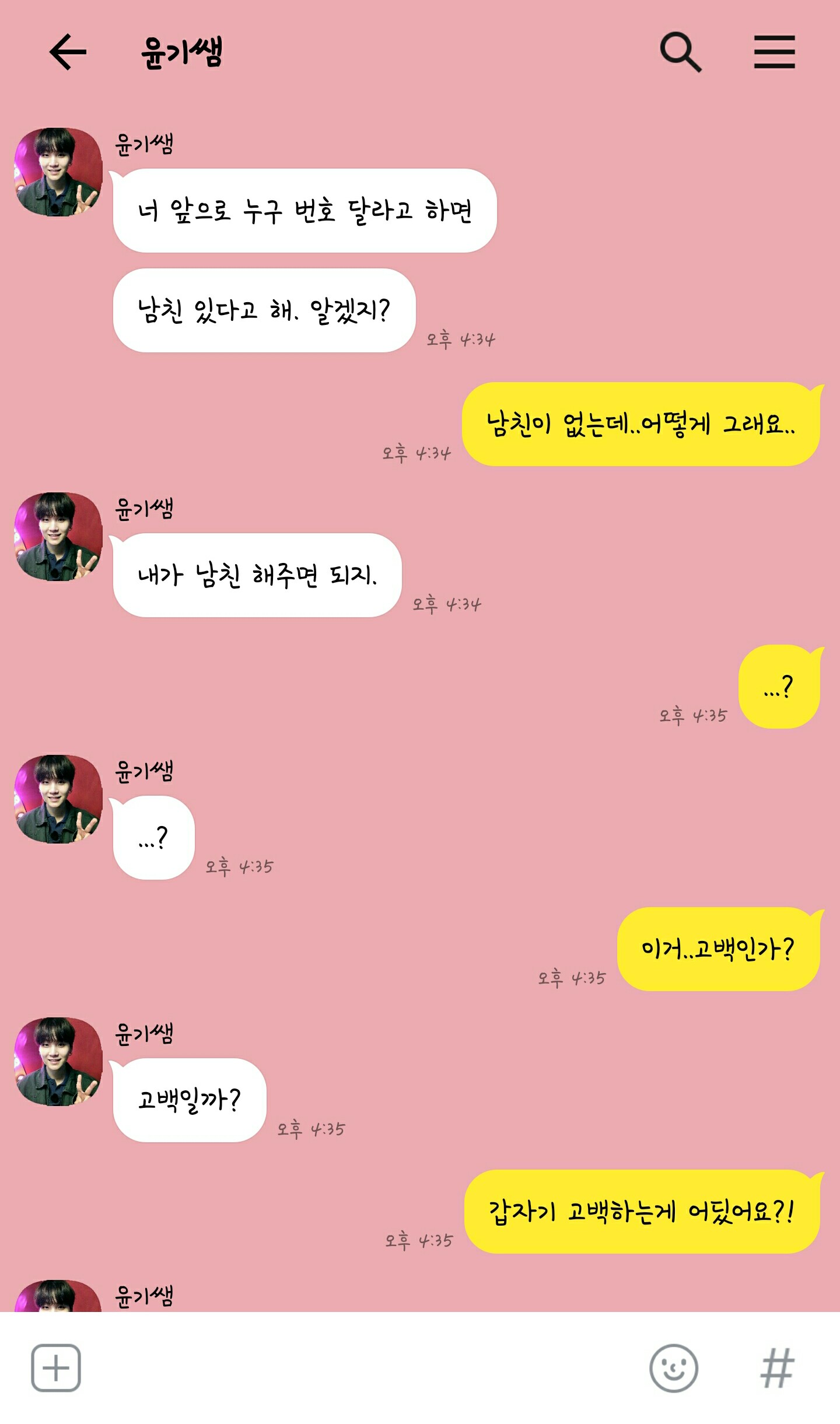Screen dimensions: 840x1424
Task: Open the emoticon picker
Action: [674, 1368]
